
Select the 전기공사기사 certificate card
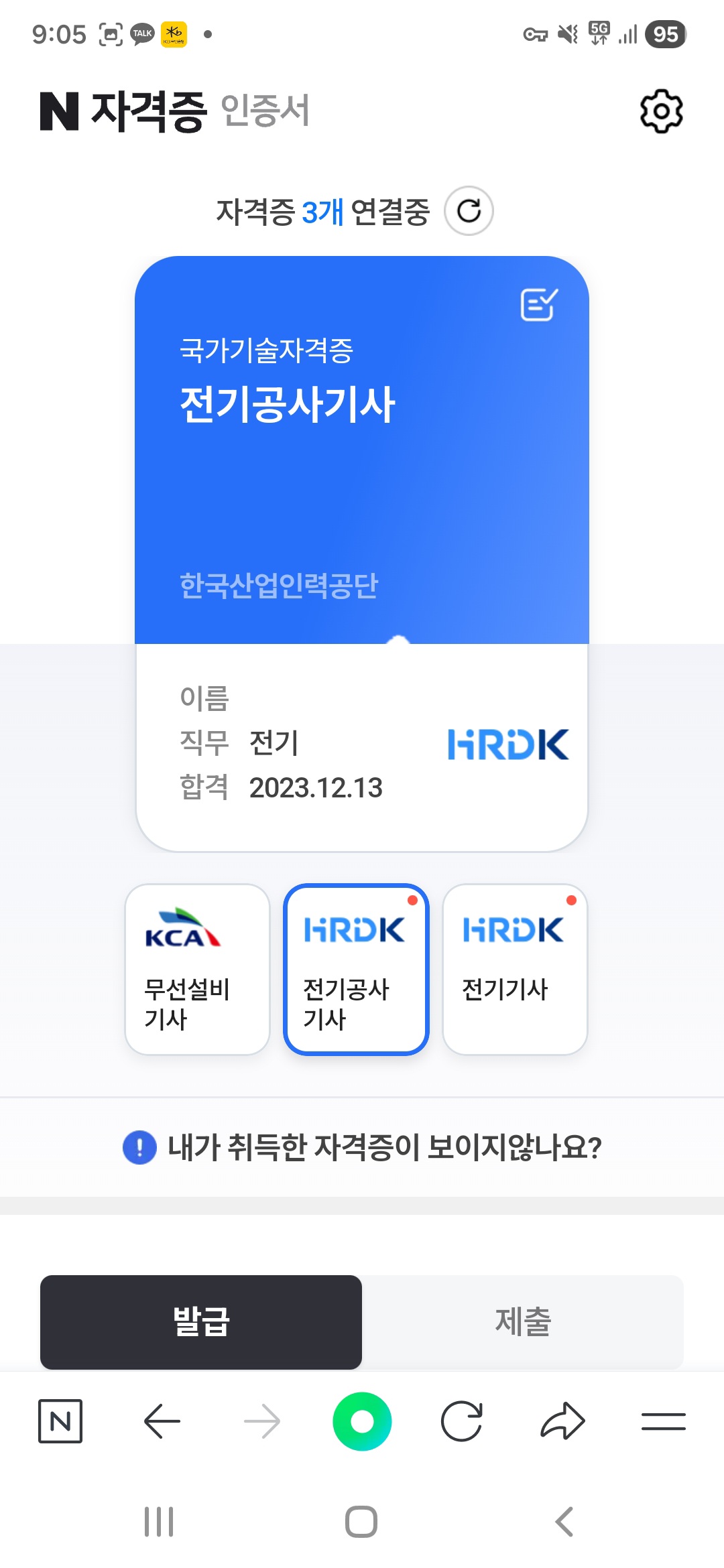[356, 970]
